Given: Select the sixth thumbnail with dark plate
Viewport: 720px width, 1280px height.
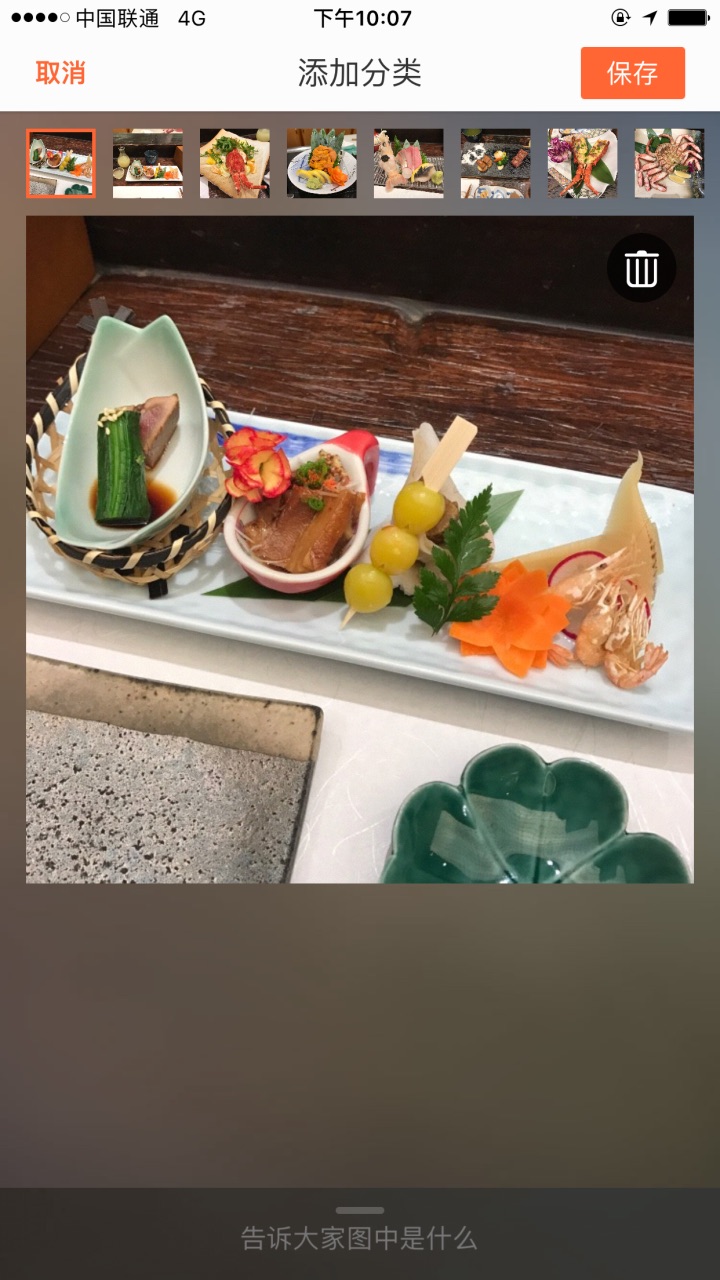Looking at the screenshot, I should coord(496,163).
